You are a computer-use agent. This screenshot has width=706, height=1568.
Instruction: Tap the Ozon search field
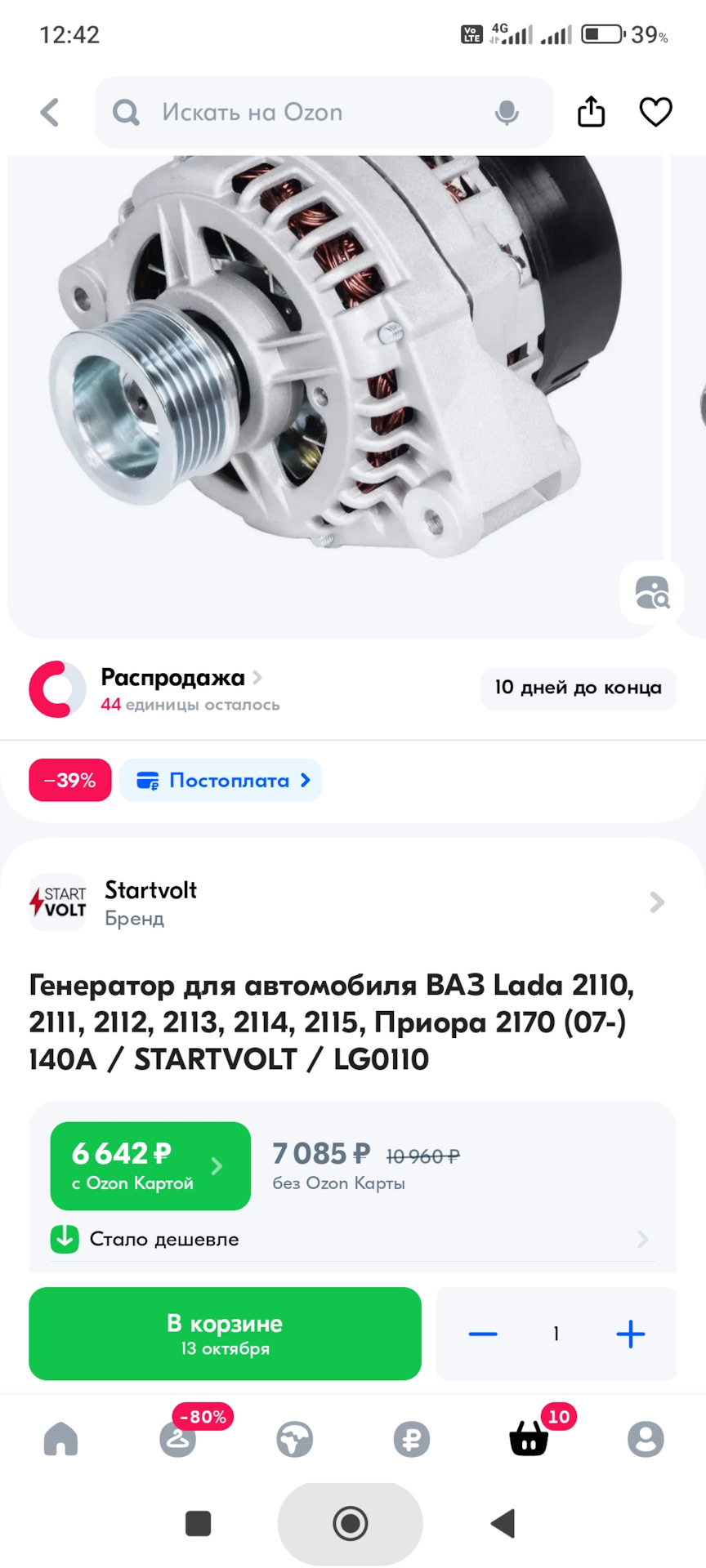[311, 113]
